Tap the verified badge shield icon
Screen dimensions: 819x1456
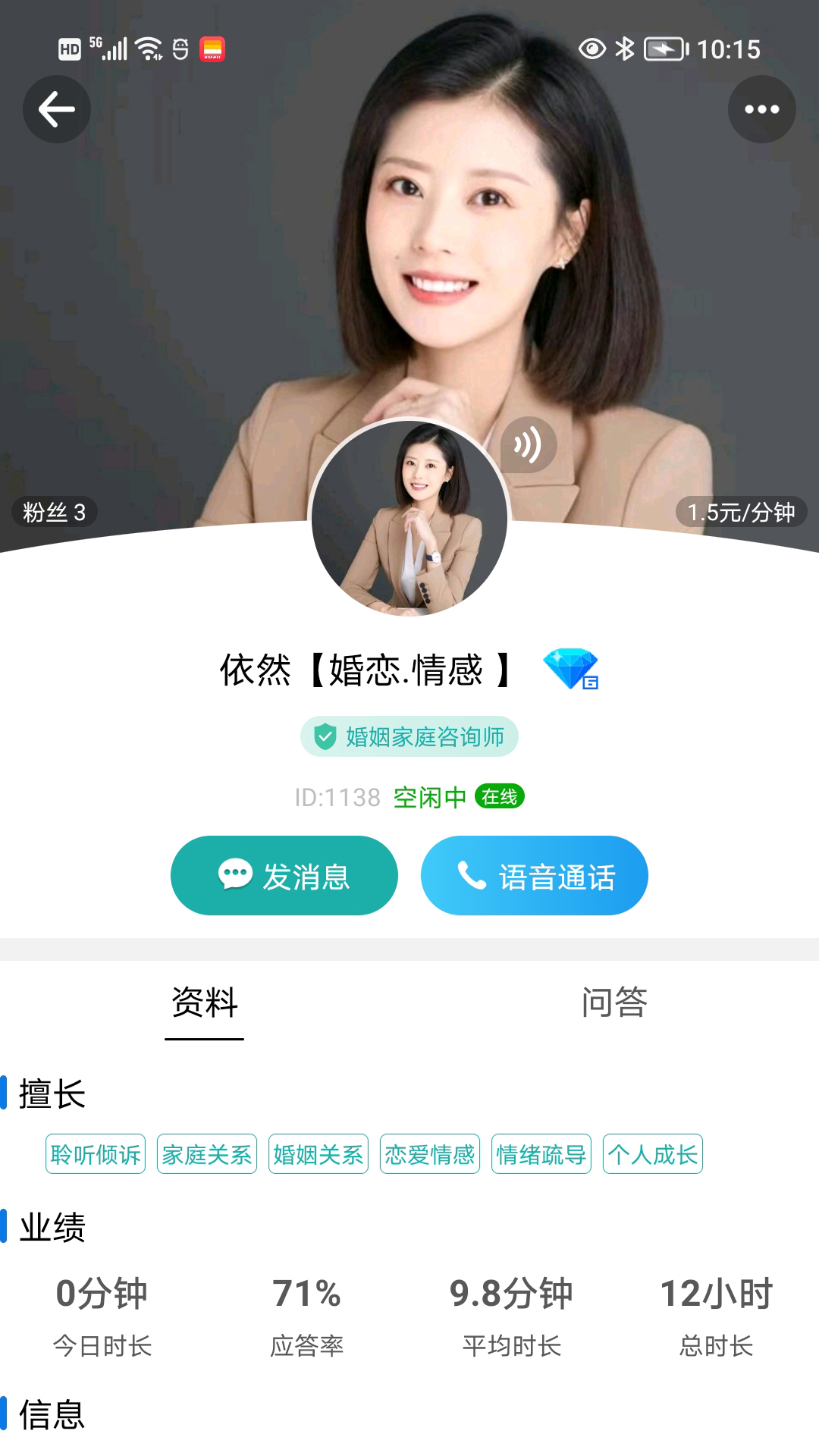tap(325, 735)
